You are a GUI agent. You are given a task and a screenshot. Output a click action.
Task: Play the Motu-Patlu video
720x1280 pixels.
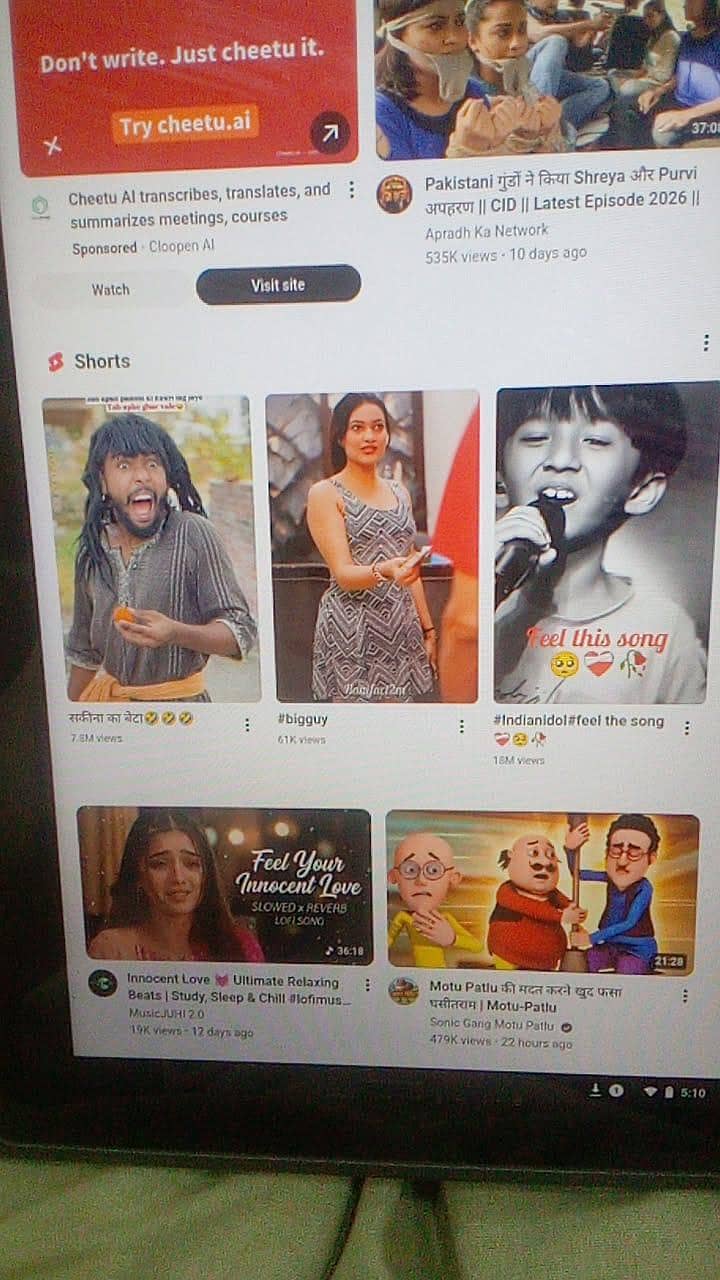tap(542, 892)
